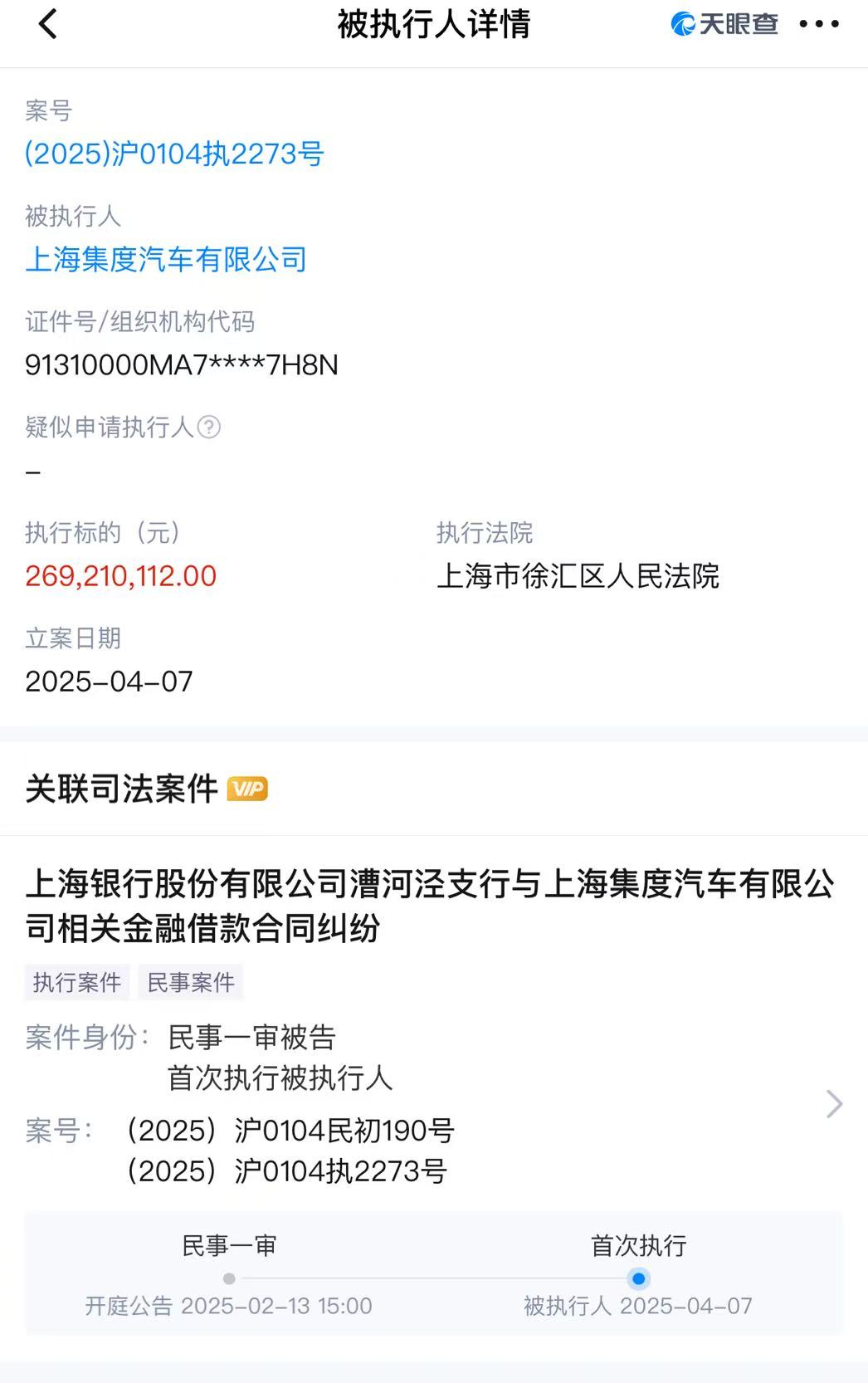Open the three-dot overflow menu
The height and width of the screenshot is (1383, 868).
(x=818, y=25)
